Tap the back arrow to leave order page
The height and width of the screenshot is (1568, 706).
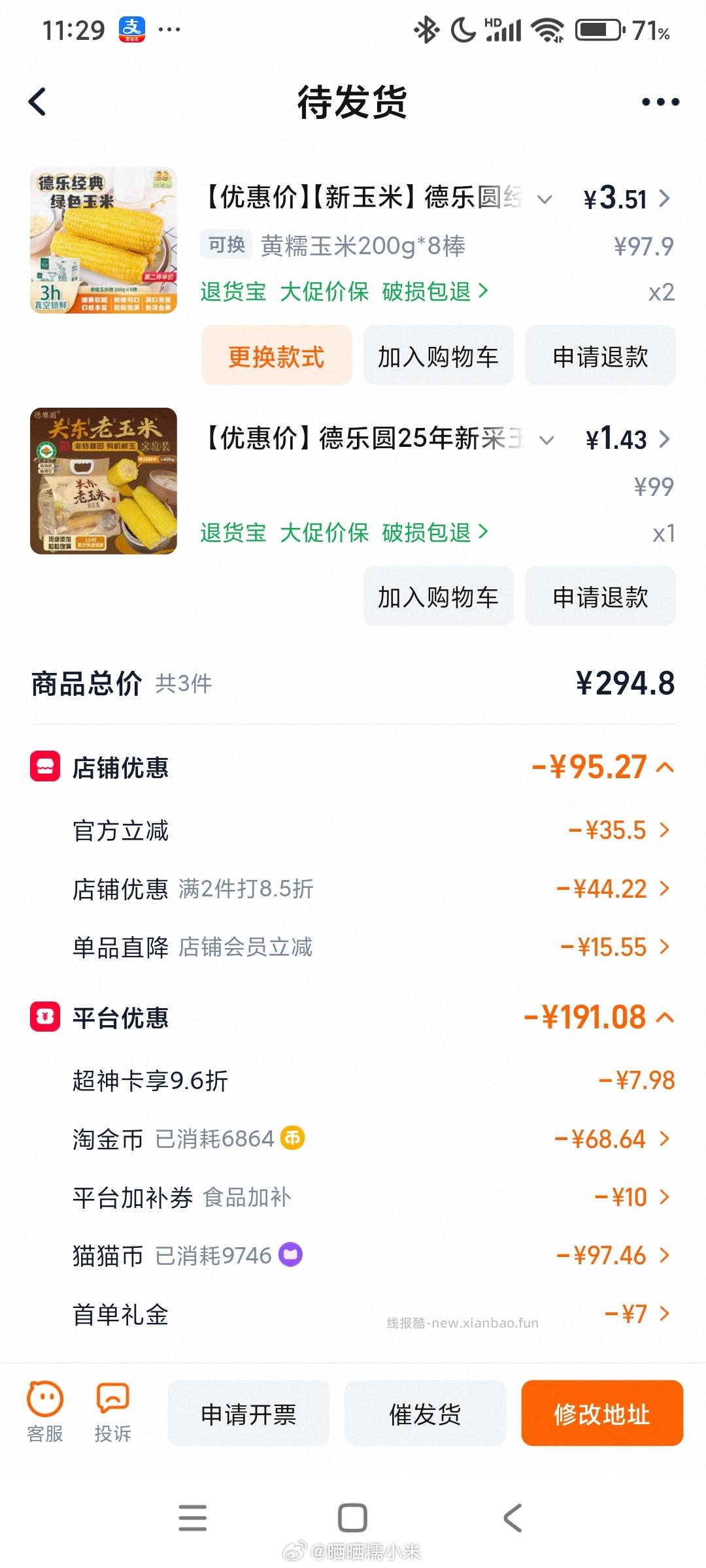[37, 102]
